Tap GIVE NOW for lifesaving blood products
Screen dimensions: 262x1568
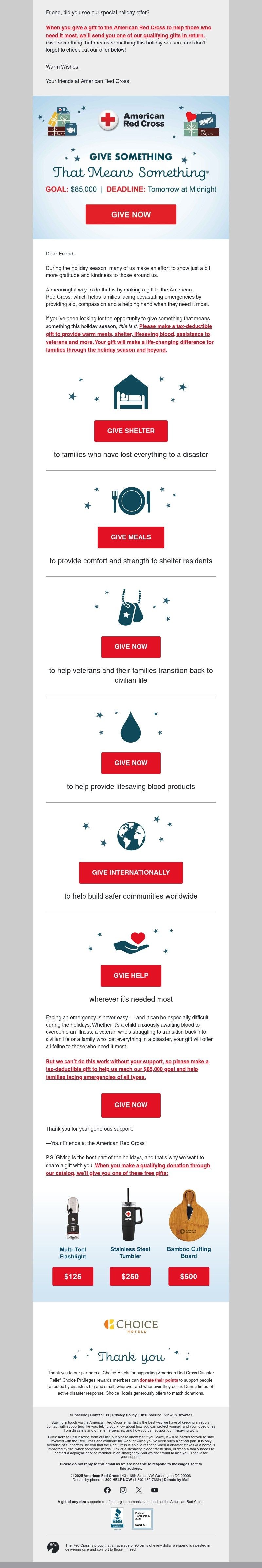[130, 763]
